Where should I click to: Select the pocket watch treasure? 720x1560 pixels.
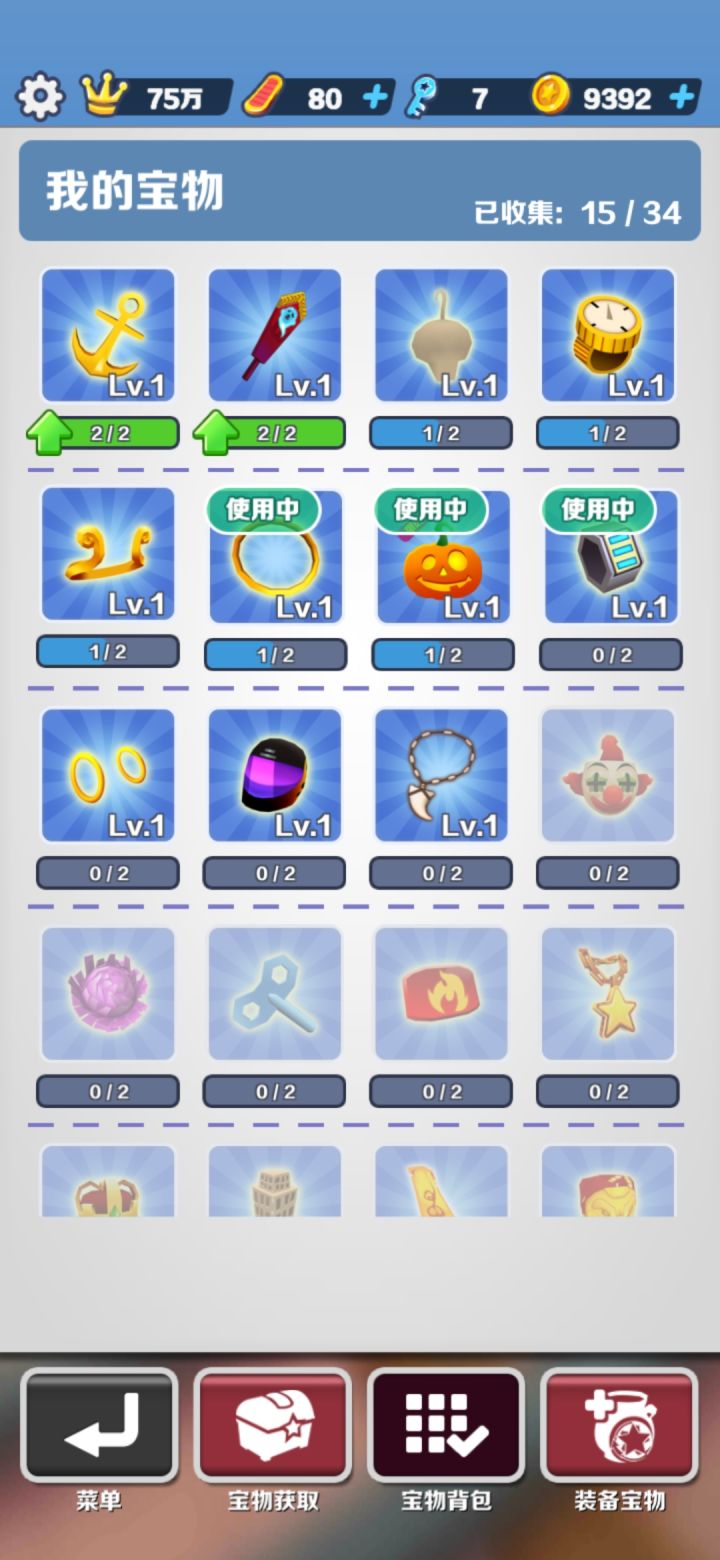pos(607,335)
